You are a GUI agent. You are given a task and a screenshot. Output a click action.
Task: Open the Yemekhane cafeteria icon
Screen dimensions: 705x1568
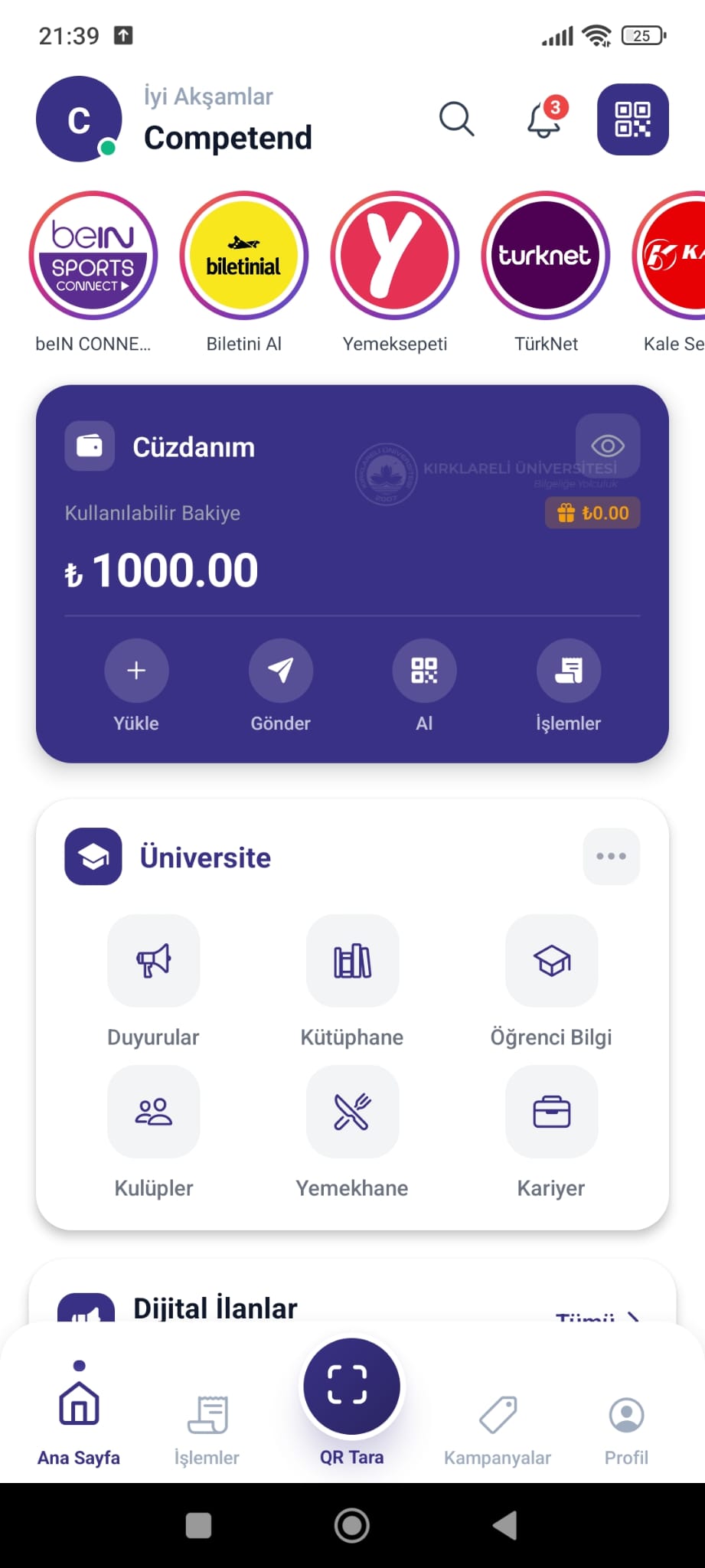click(351, 1112)
